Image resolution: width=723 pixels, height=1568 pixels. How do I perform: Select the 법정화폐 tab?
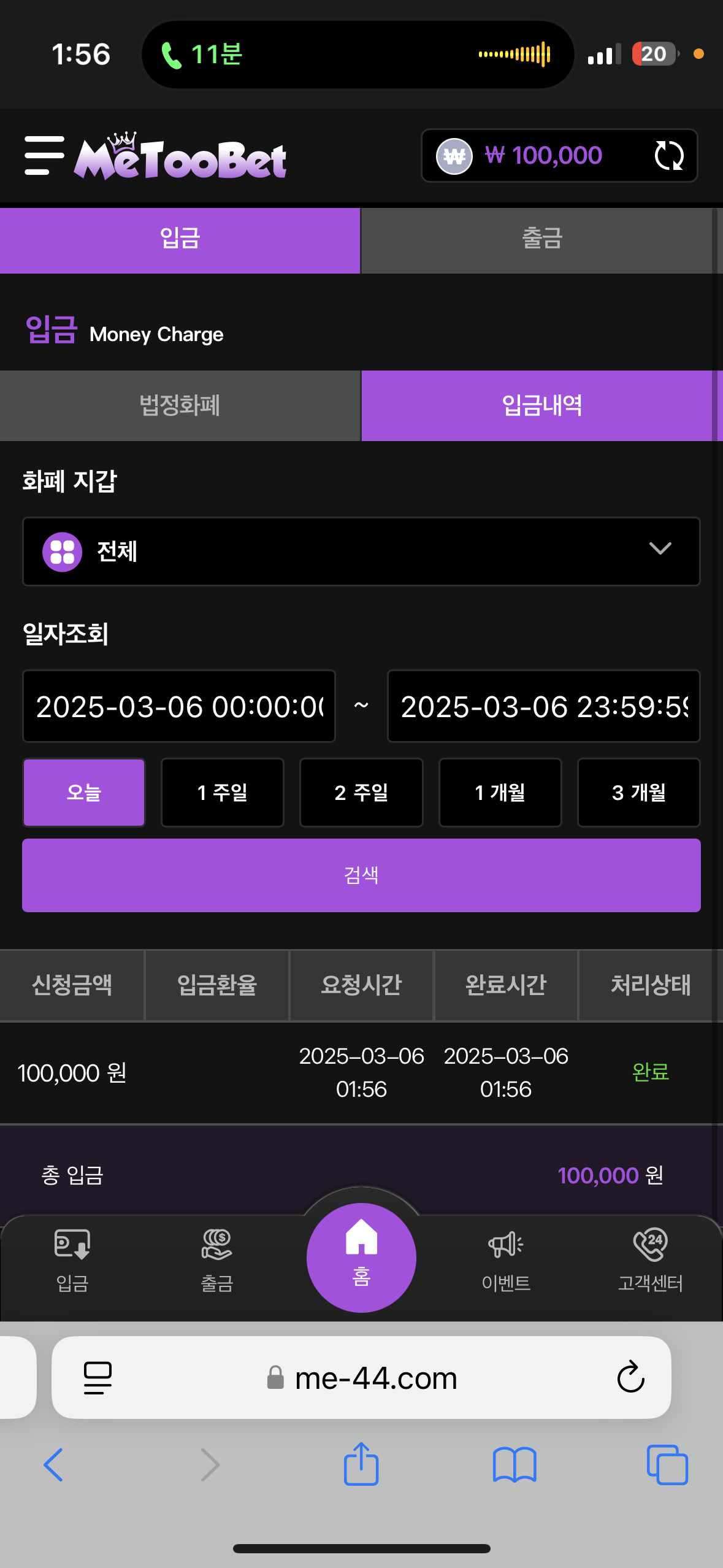(x=180, y=405)
